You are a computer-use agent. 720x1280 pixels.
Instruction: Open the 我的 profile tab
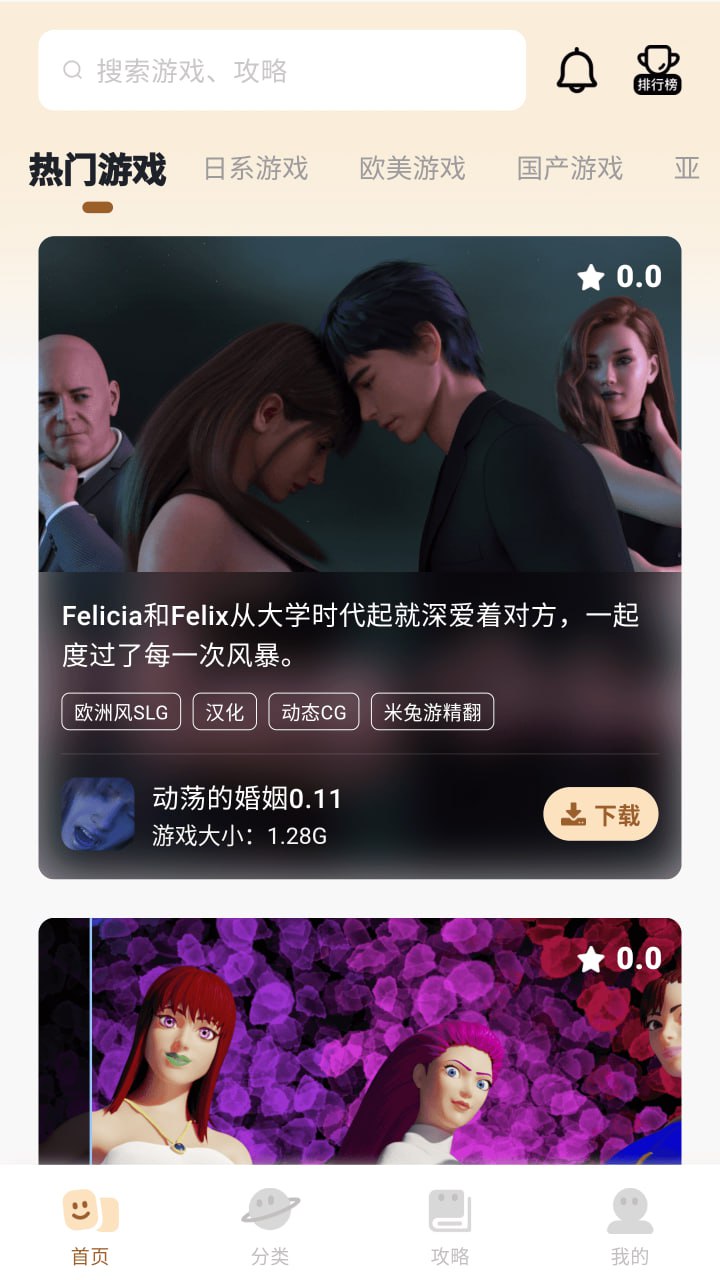point(630,1226)
